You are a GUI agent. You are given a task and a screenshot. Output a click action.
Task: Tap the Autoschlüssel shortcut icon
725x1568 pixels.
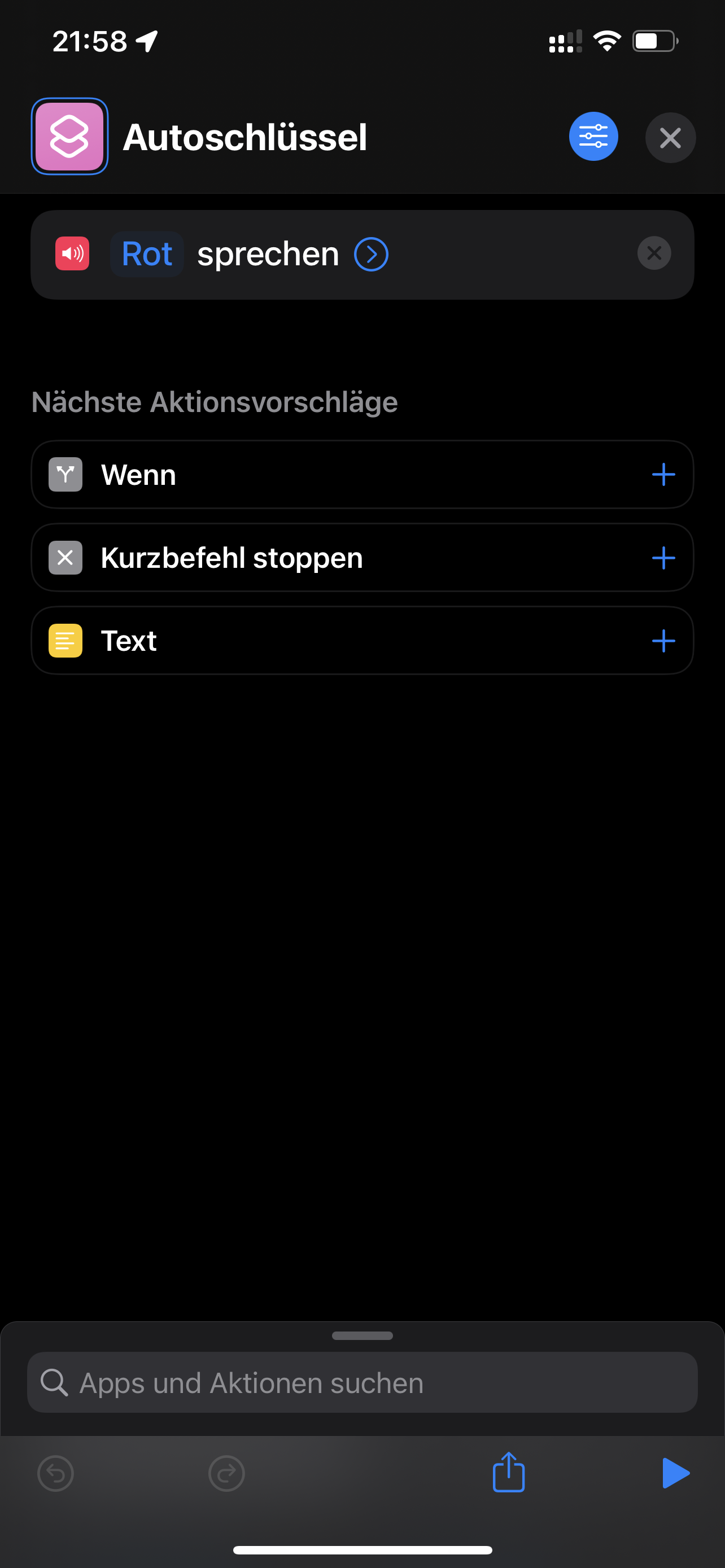[x=69, y=137]
